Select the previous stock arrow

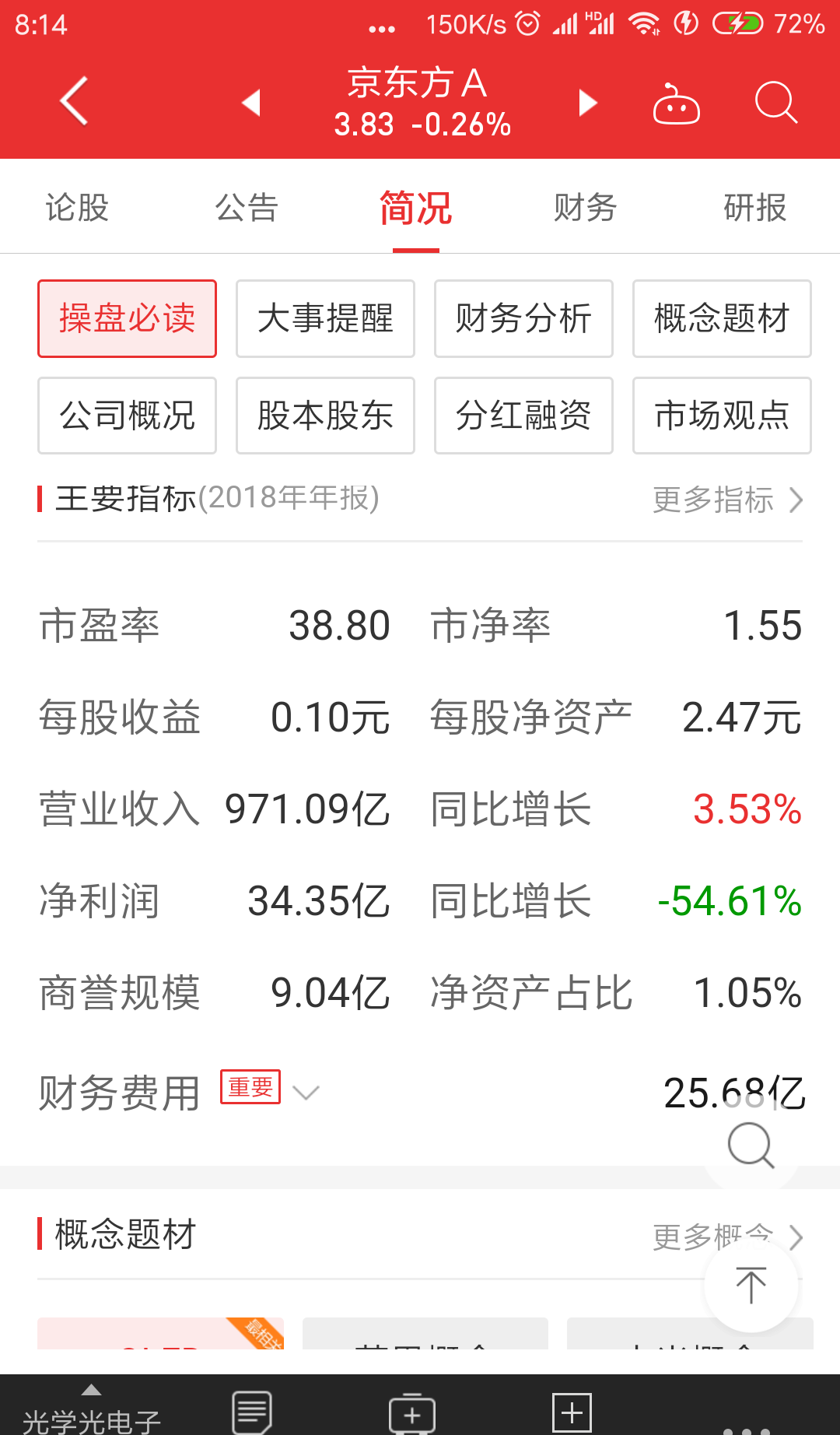pos(251,102)
